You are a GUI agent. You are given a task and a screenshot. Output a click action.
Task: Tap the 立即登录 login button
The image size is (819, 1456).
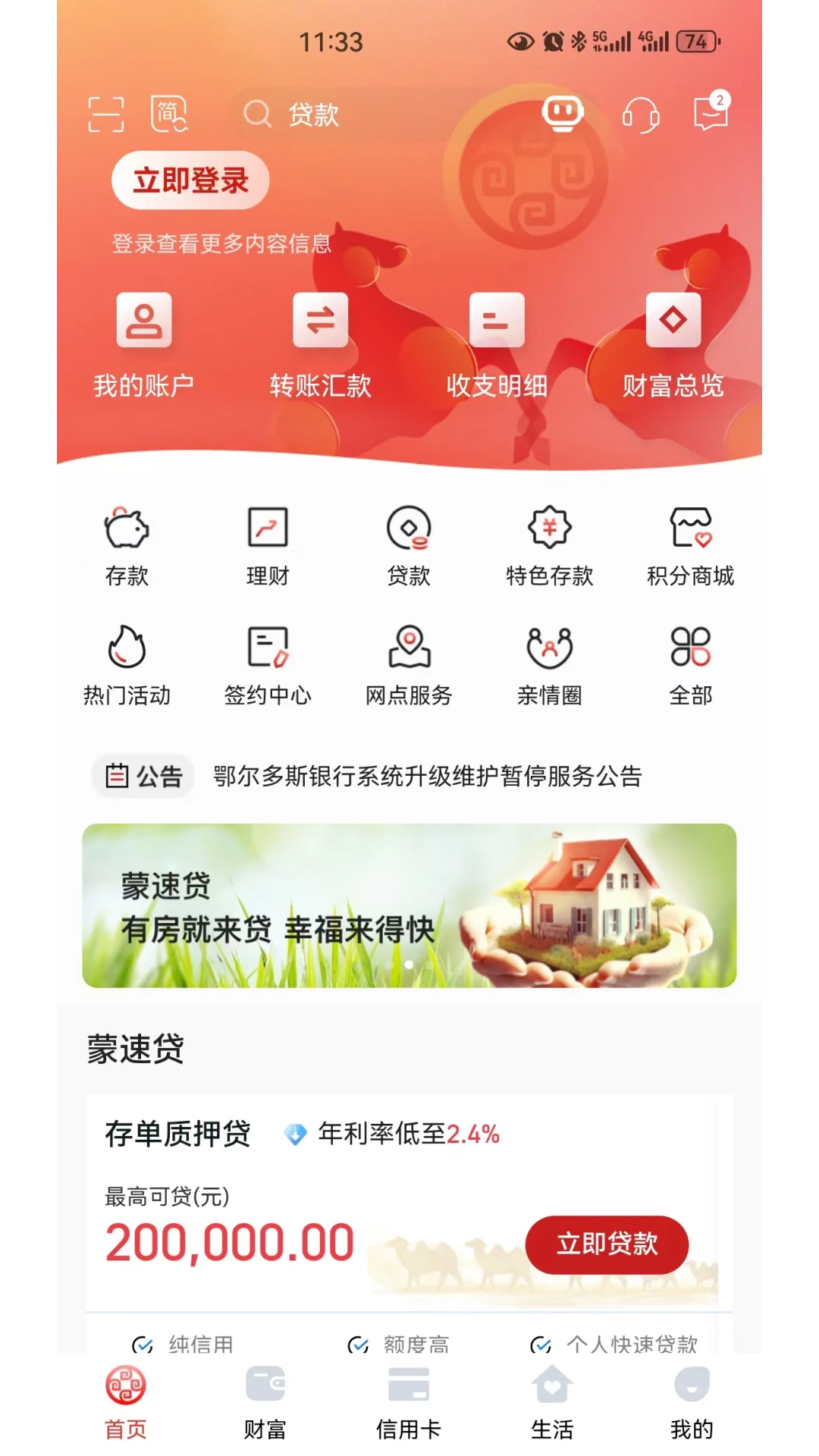190,180
